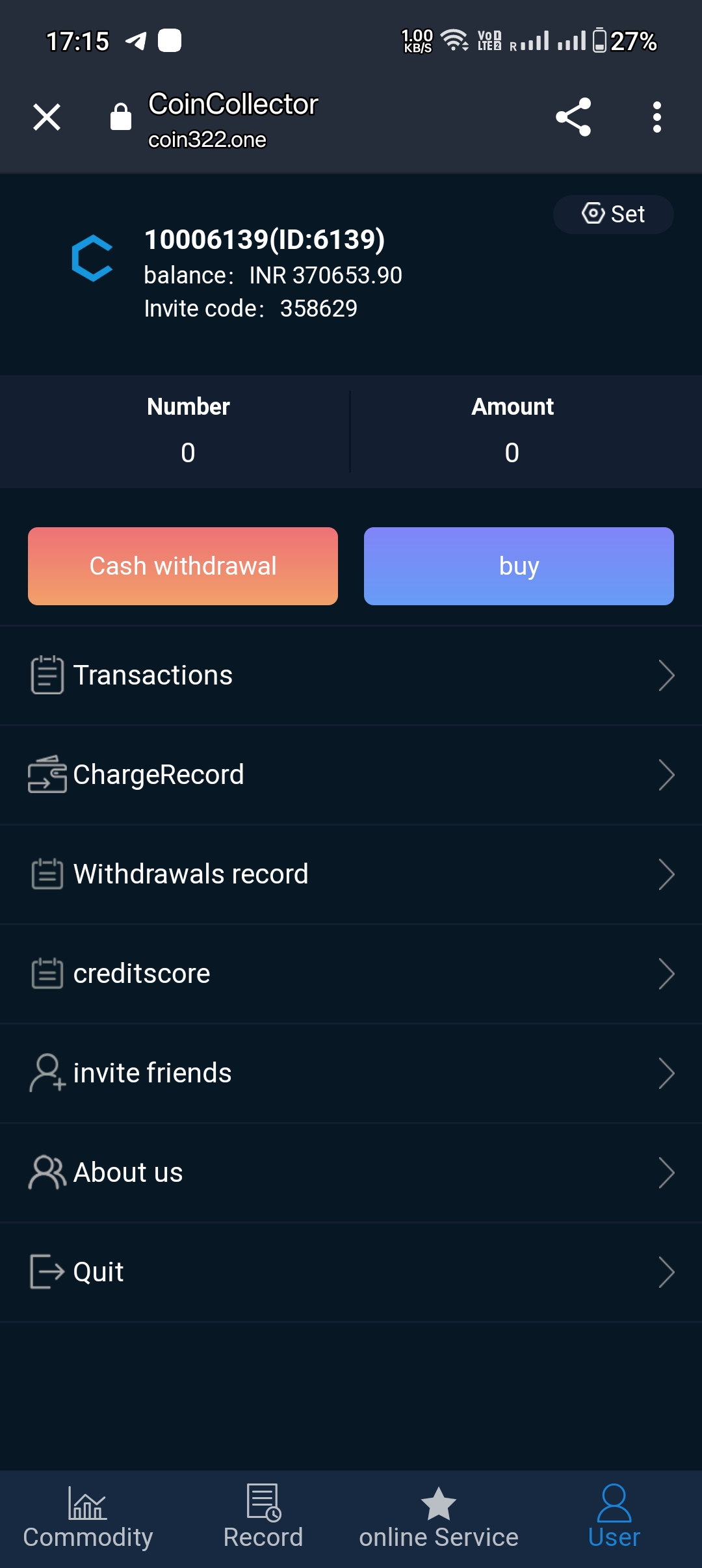
Task: Open Withdrawals record
Action: pyautogui.click(x=351, y=874)
